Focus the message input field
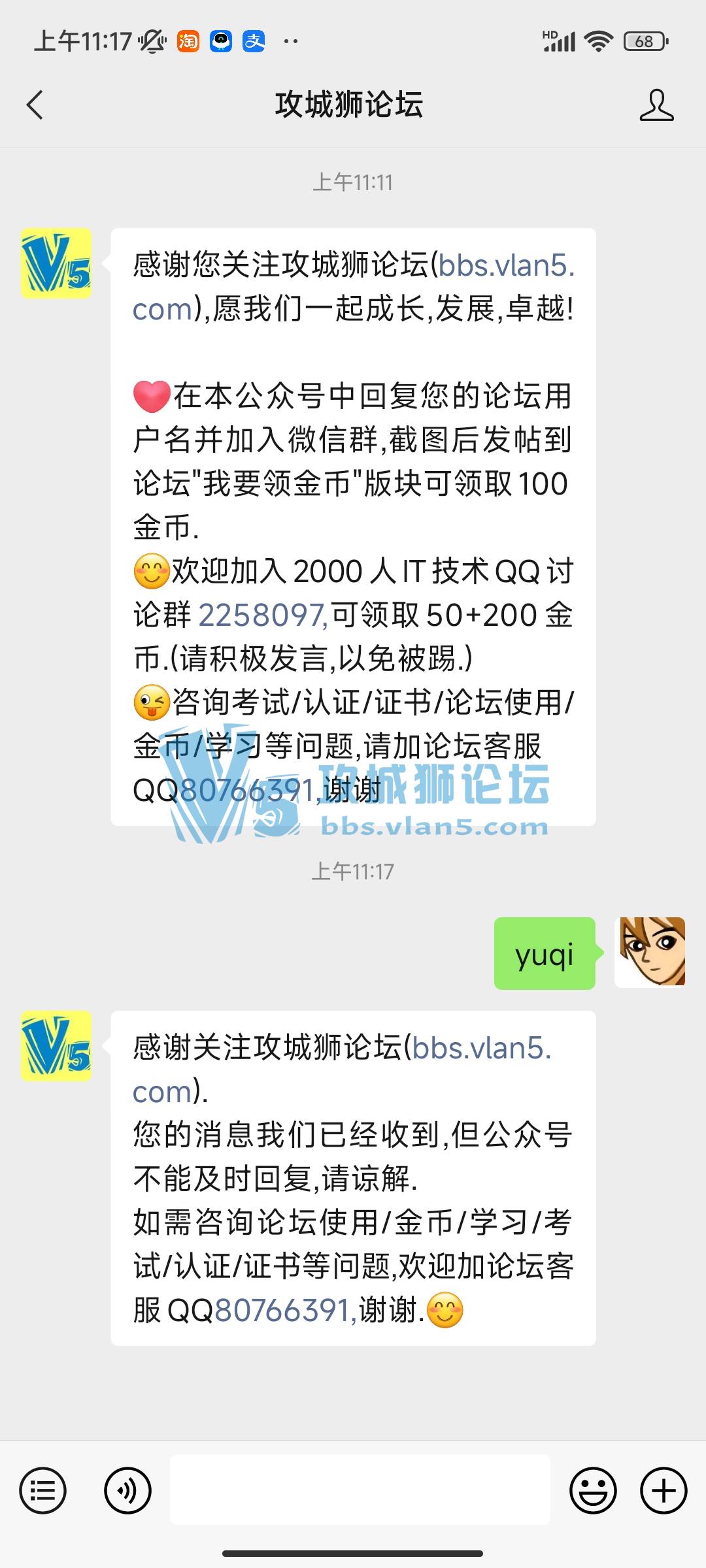Screen dimensions: 706x1568 tap(360, 1490)
